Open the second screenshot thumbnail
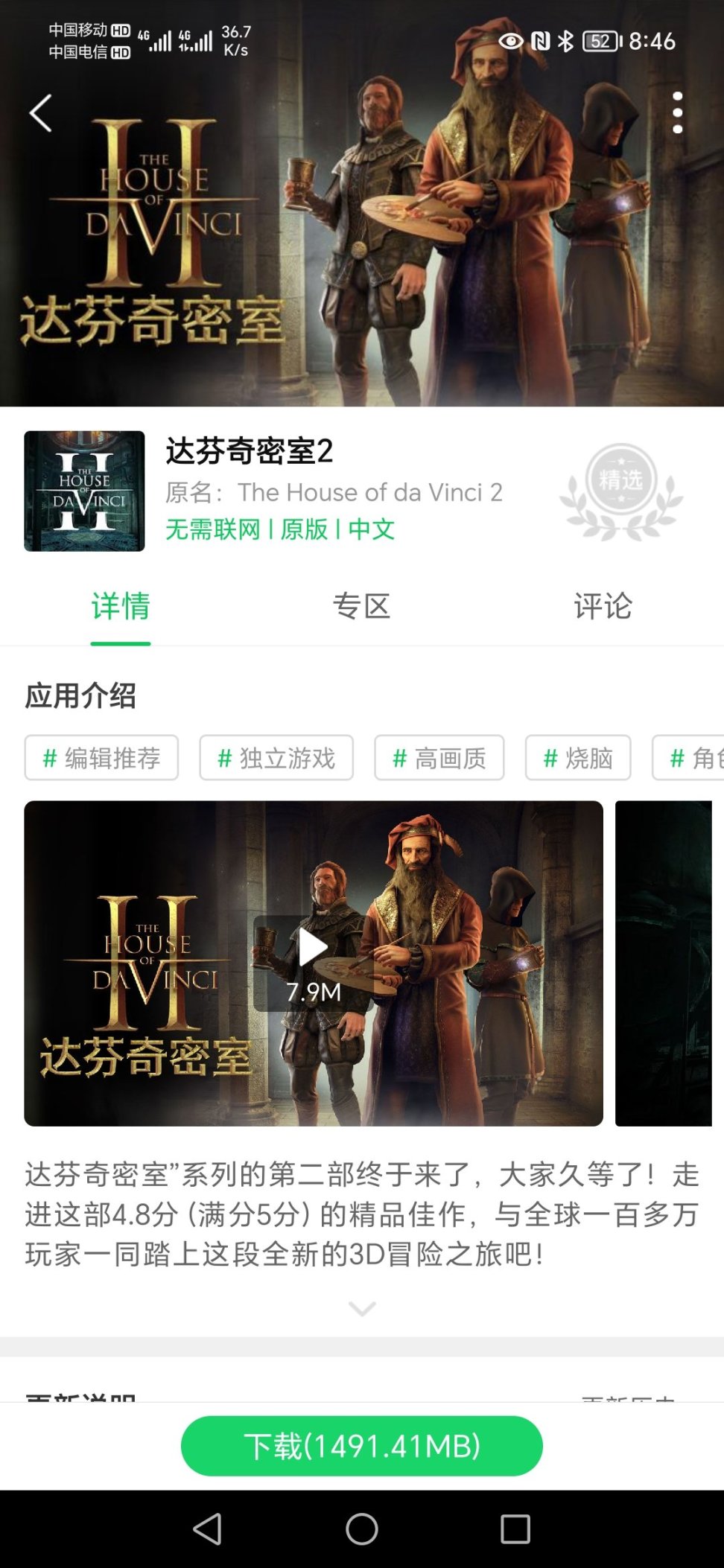 click(663, 963)
